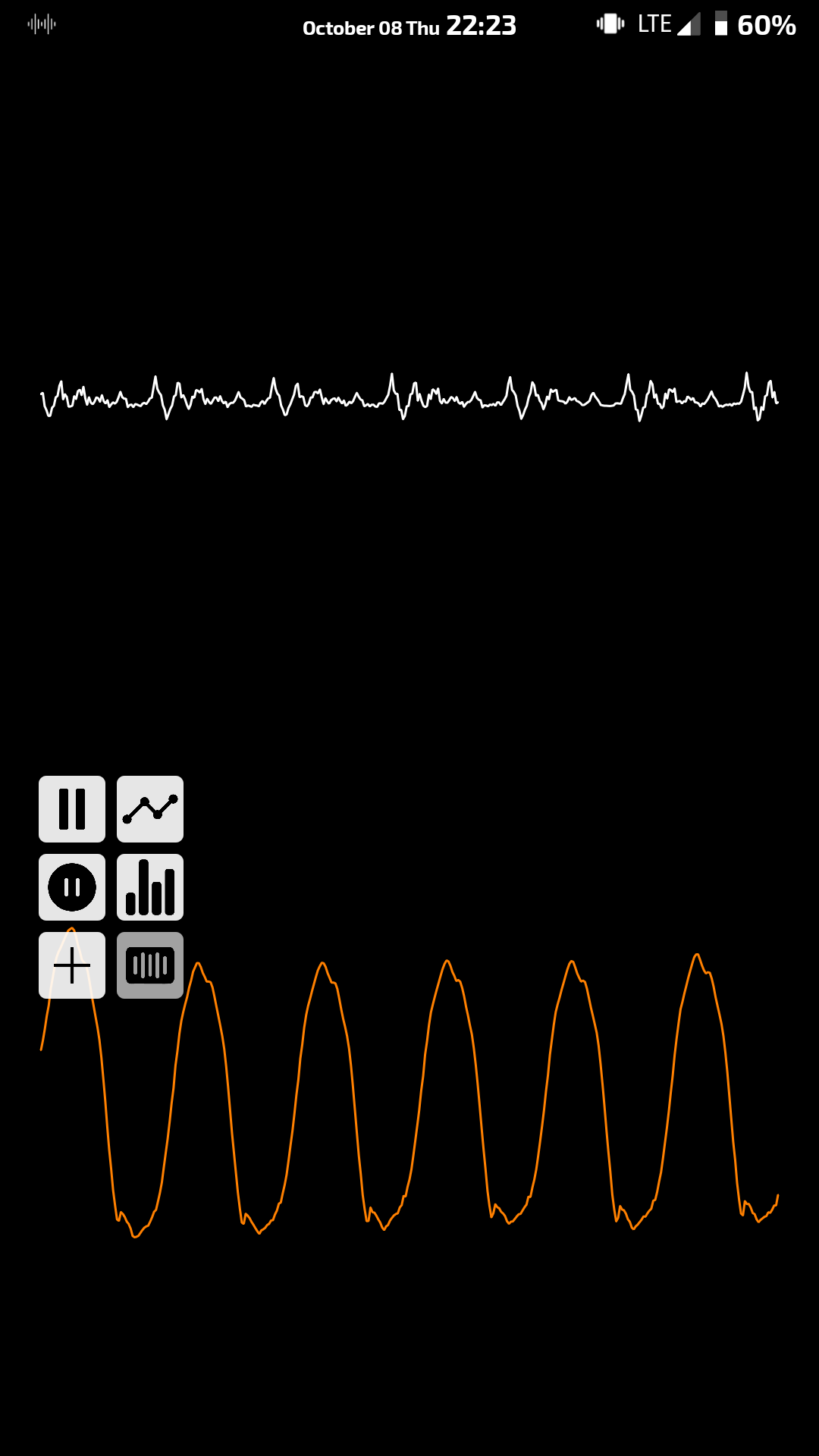Toggle pause on the live waveform capture
Viewport: 819px width, 1456px height.
(71, 808)
